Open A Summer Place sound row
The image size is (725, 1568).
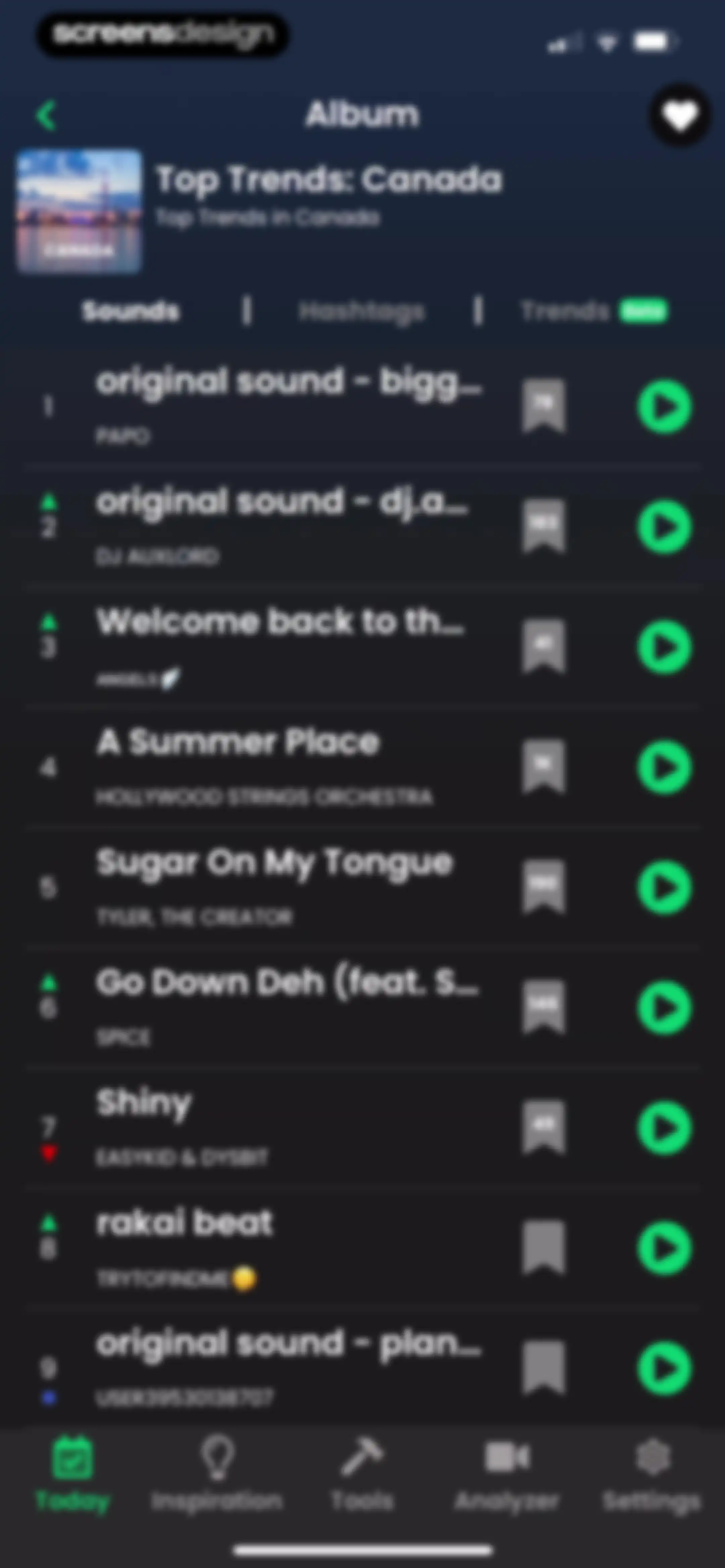pos(363,767)
